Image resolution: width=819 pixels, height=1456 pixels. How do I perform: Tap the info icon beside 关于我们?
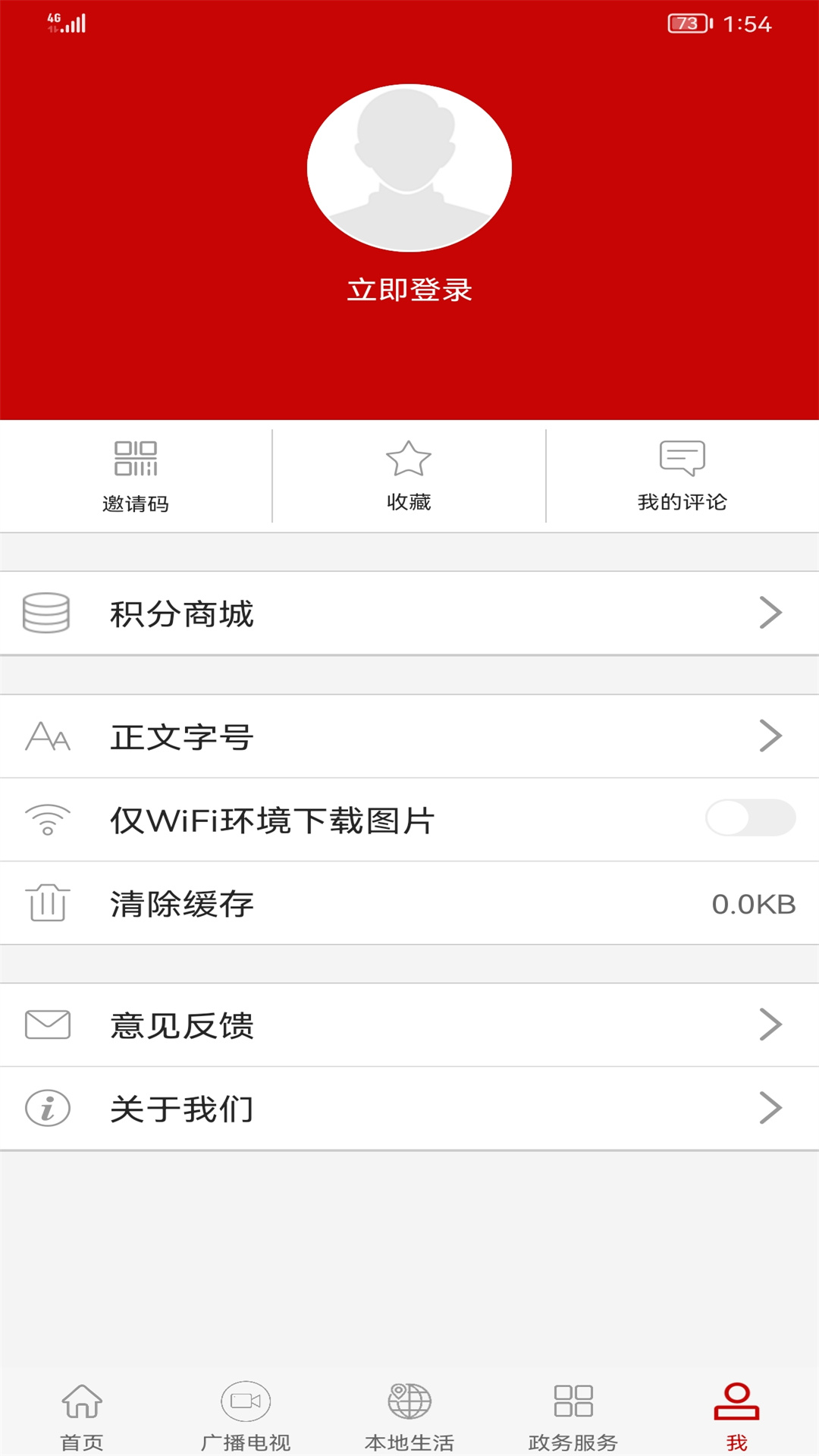point(47,1108)
